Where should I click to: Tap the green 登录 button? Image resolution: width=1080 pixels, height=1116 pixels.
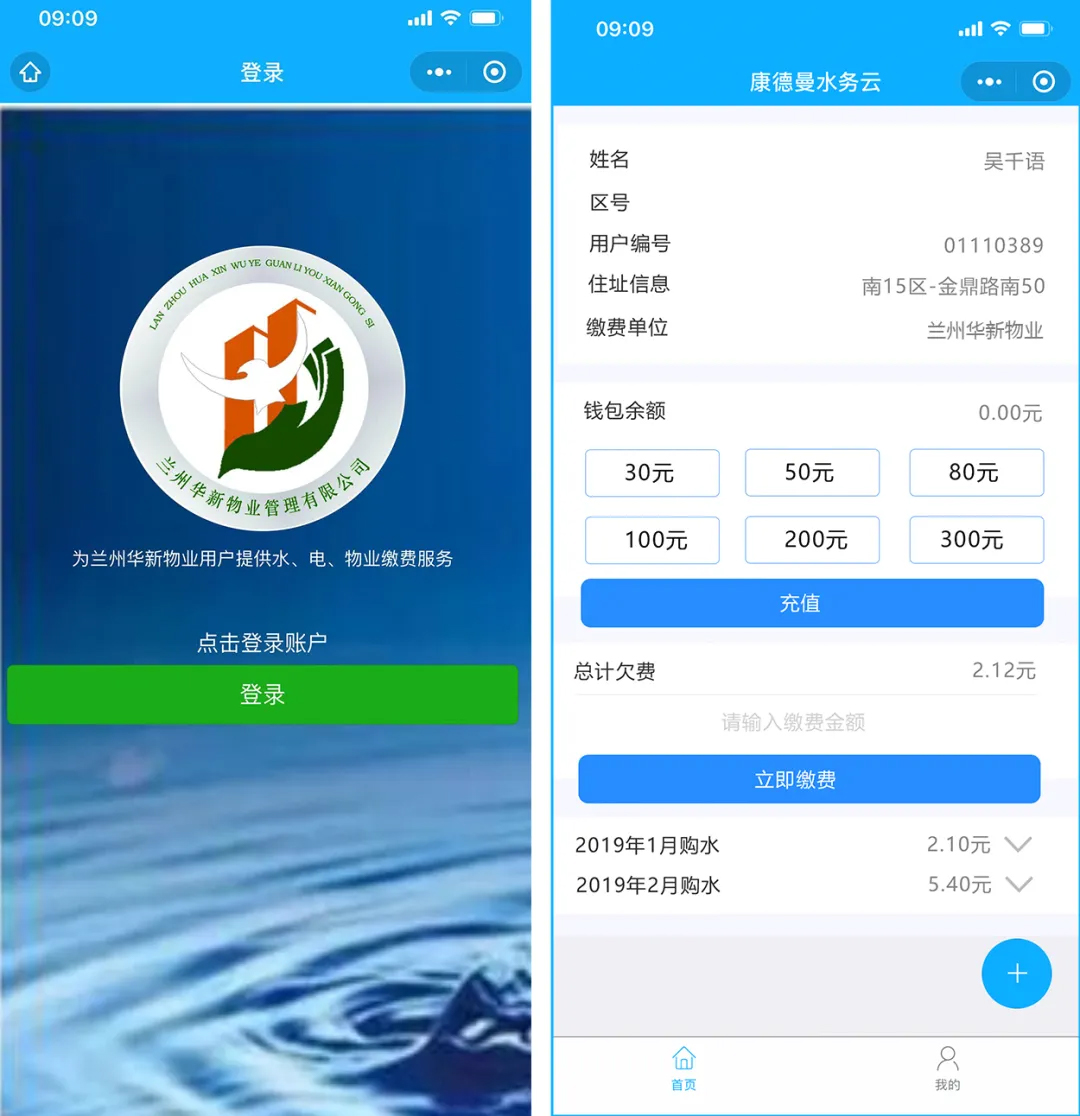point(262,694)
